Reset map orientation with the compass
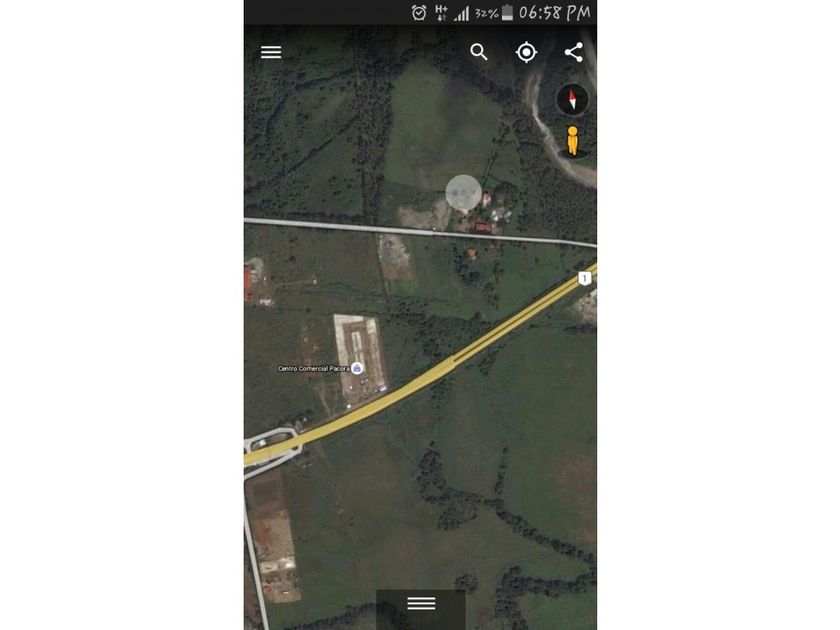The height and width of the screenshot is (630, 840). click(x=572, y=99)
